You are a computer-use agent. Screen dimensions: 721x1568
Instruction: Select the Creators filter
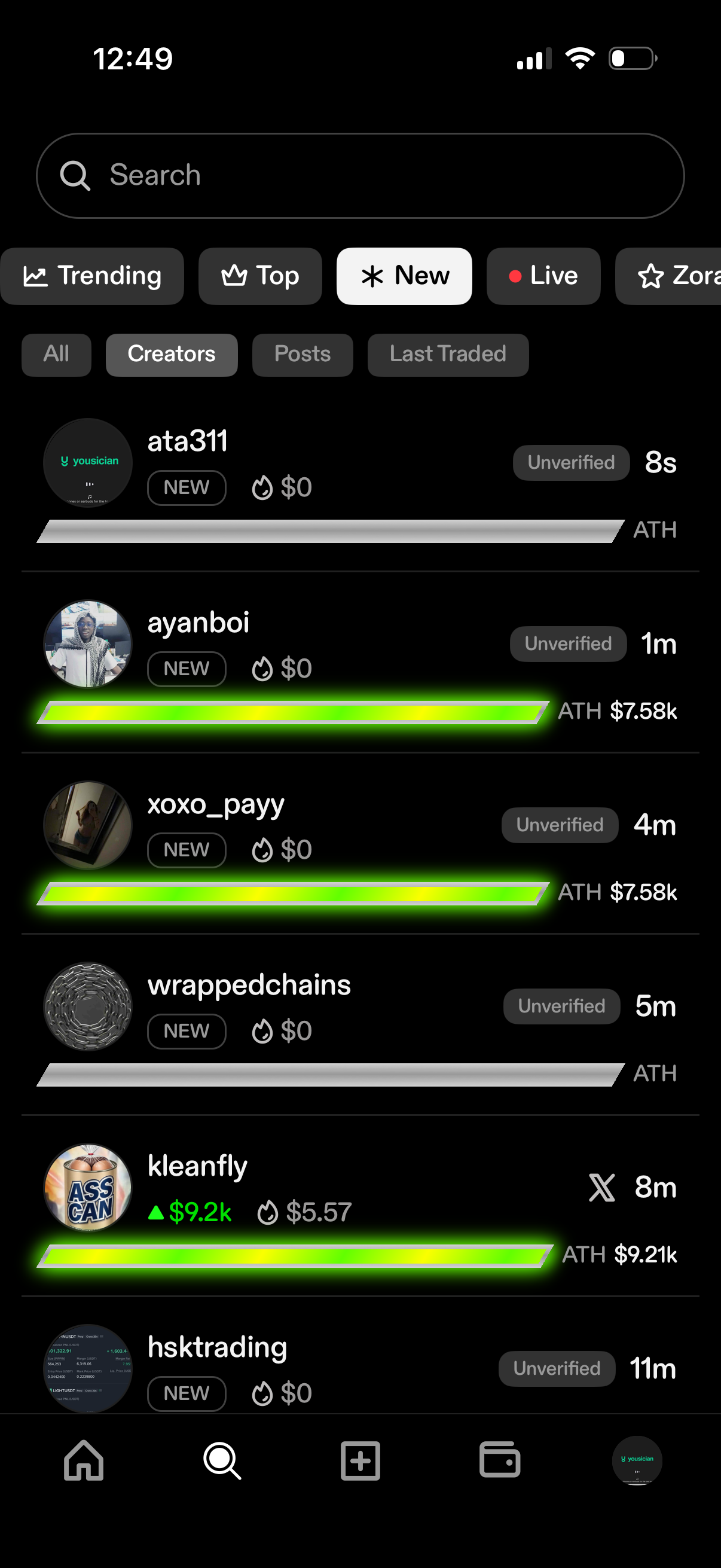pos(172,354)
